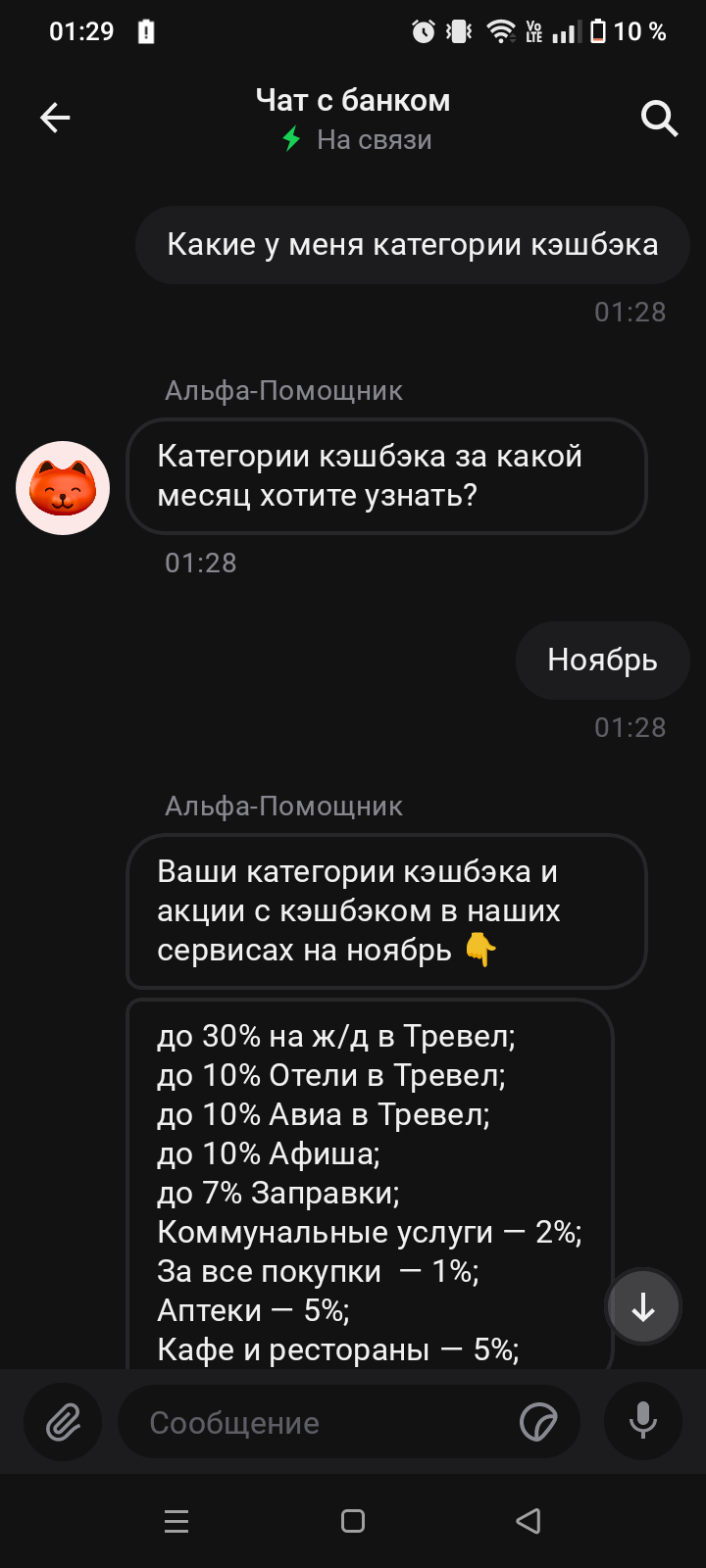This screenshot has width=706, height=1568.
Task: Go back from the bank chat
Action: coord(55,119)
